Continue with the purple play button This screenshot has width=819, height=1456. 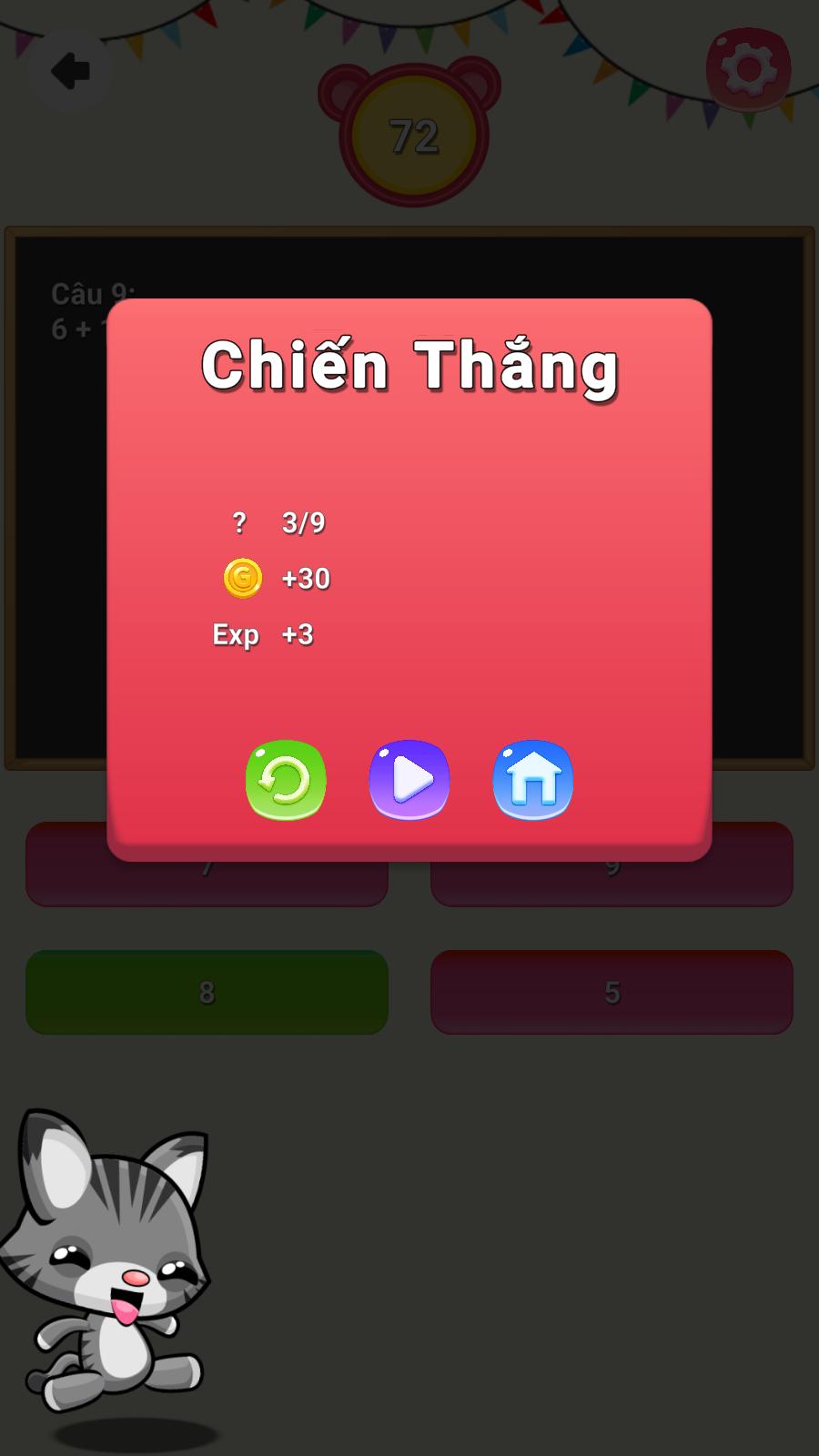[x=409, y=780]
